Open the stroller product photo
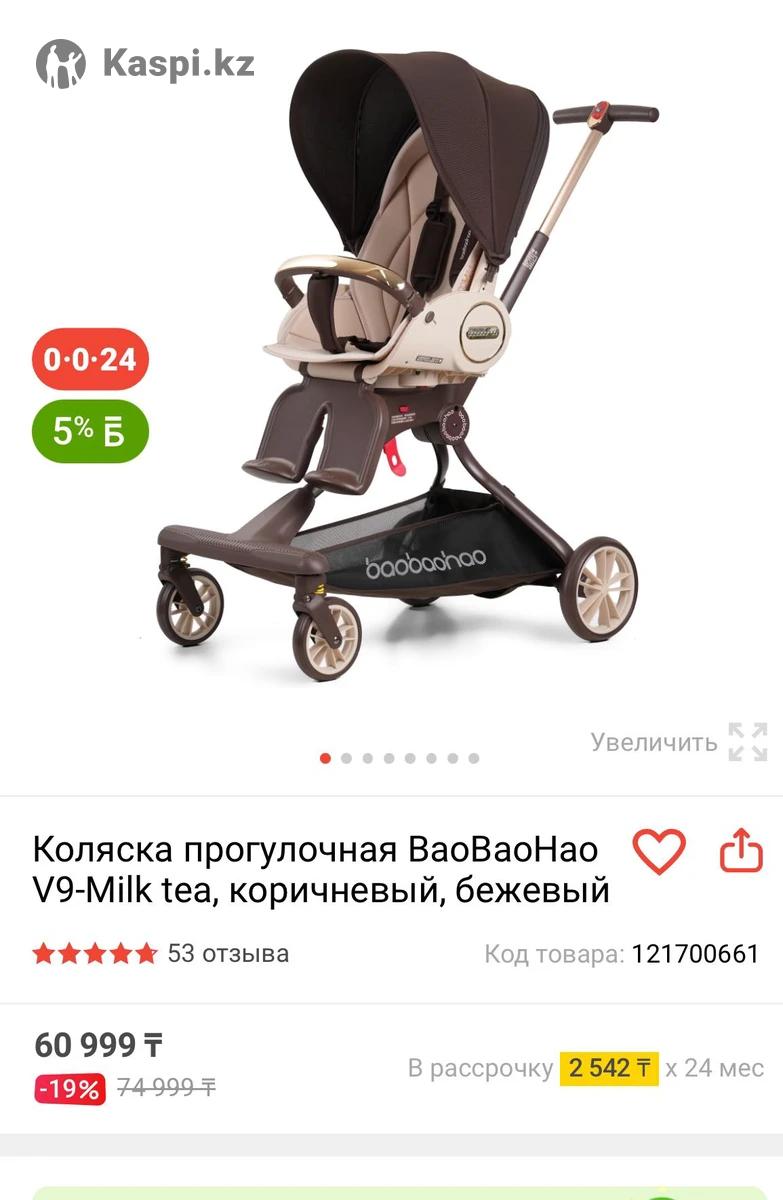783x1200 pixels. [400, 370]
